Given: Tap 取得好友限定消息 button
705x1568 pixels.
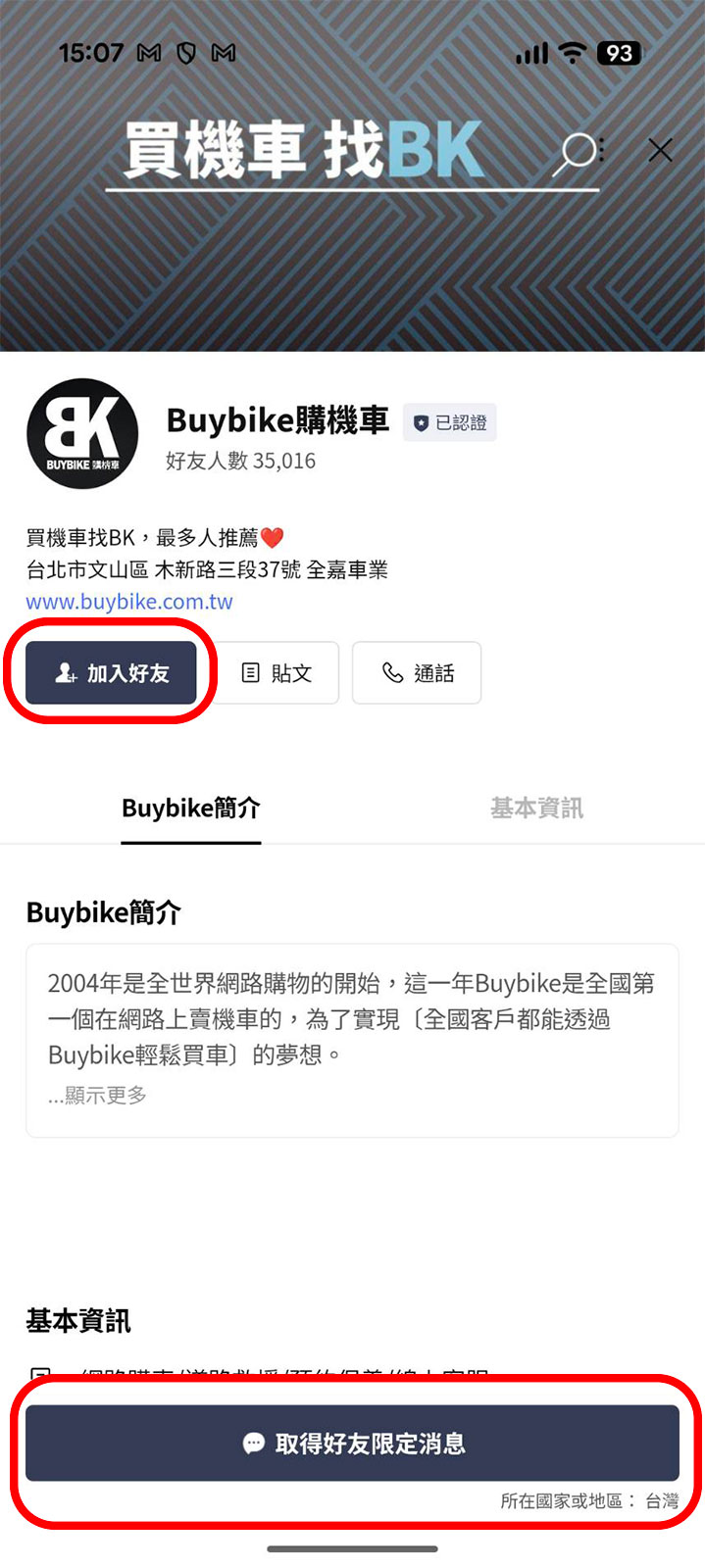Looking at the screenshot, I should (x=352, y=1444).
